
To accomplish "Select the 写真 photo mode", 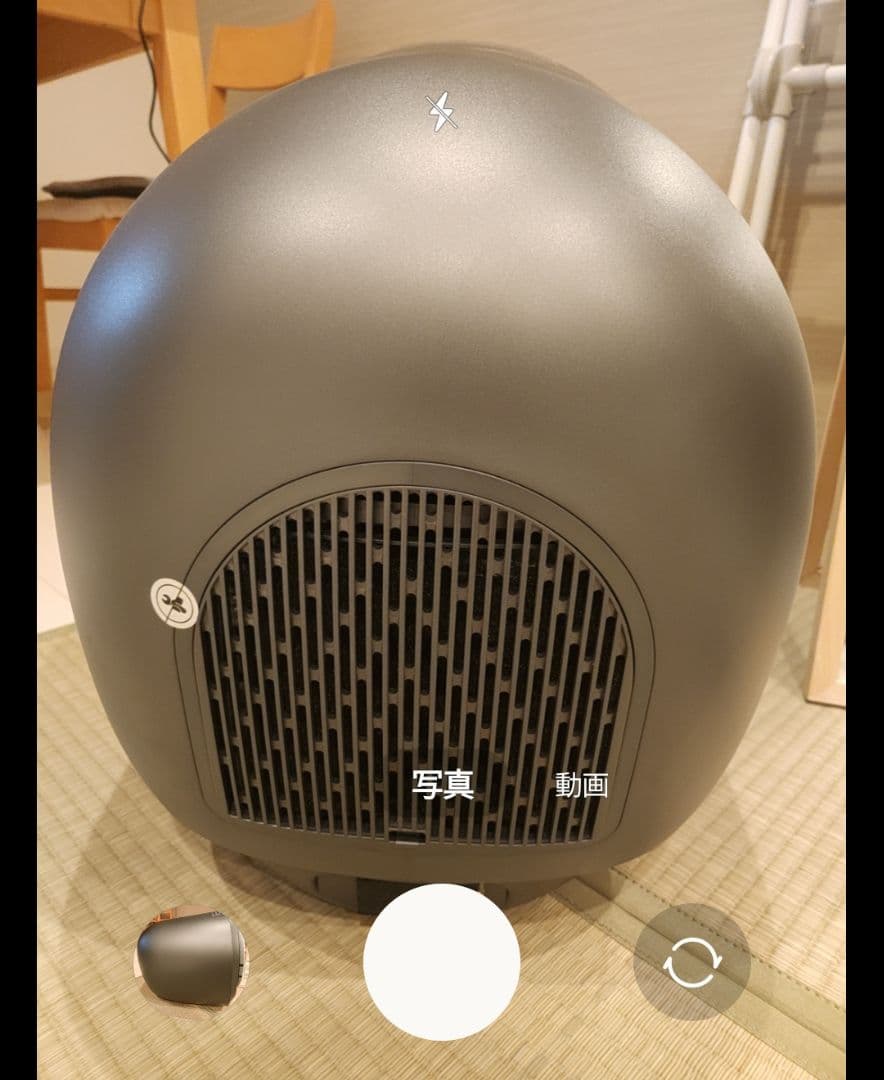I will point(443,785).
